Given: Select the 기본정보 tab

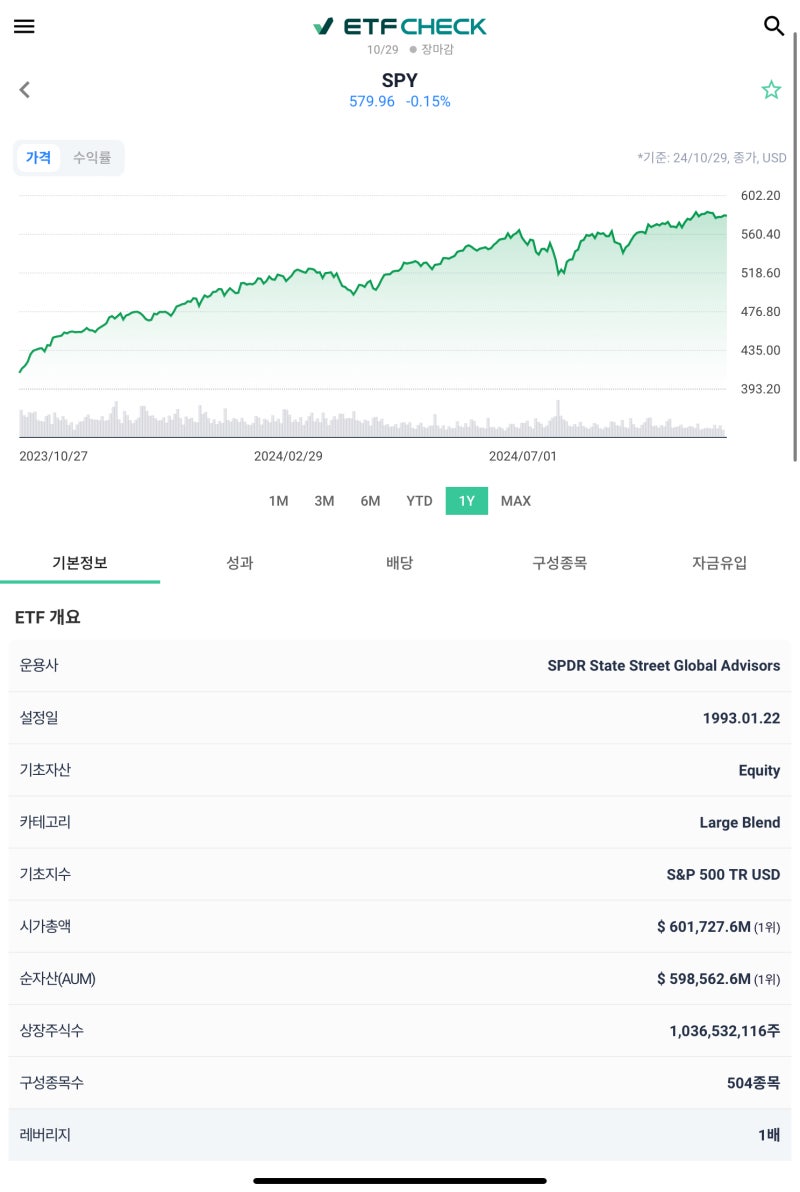Looking at the screenshot, I should 80,563.
